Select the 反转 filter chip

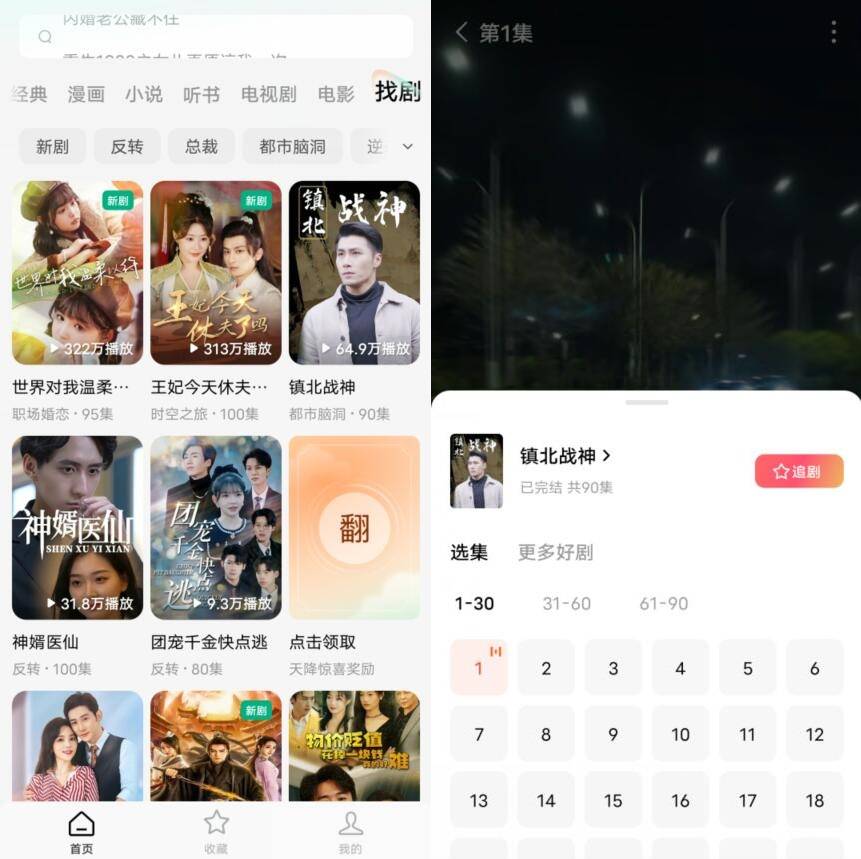click(127, 146)
